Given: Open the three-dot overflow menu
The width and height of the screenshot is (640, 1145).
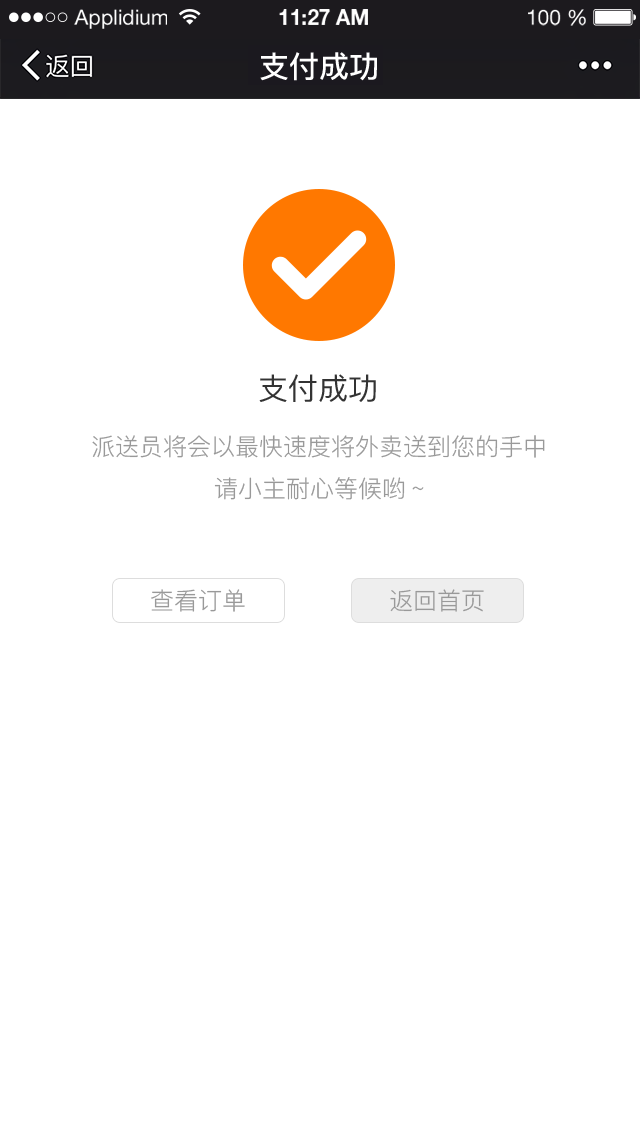Looking at the screenshot, I should tap(595, 66).
